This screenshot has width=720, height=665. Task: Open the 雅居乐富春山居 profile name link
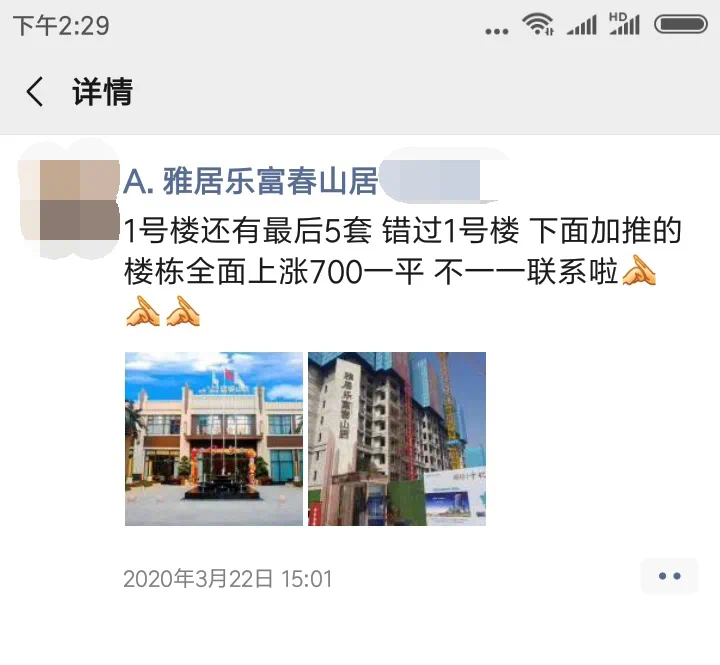point(251,181)
